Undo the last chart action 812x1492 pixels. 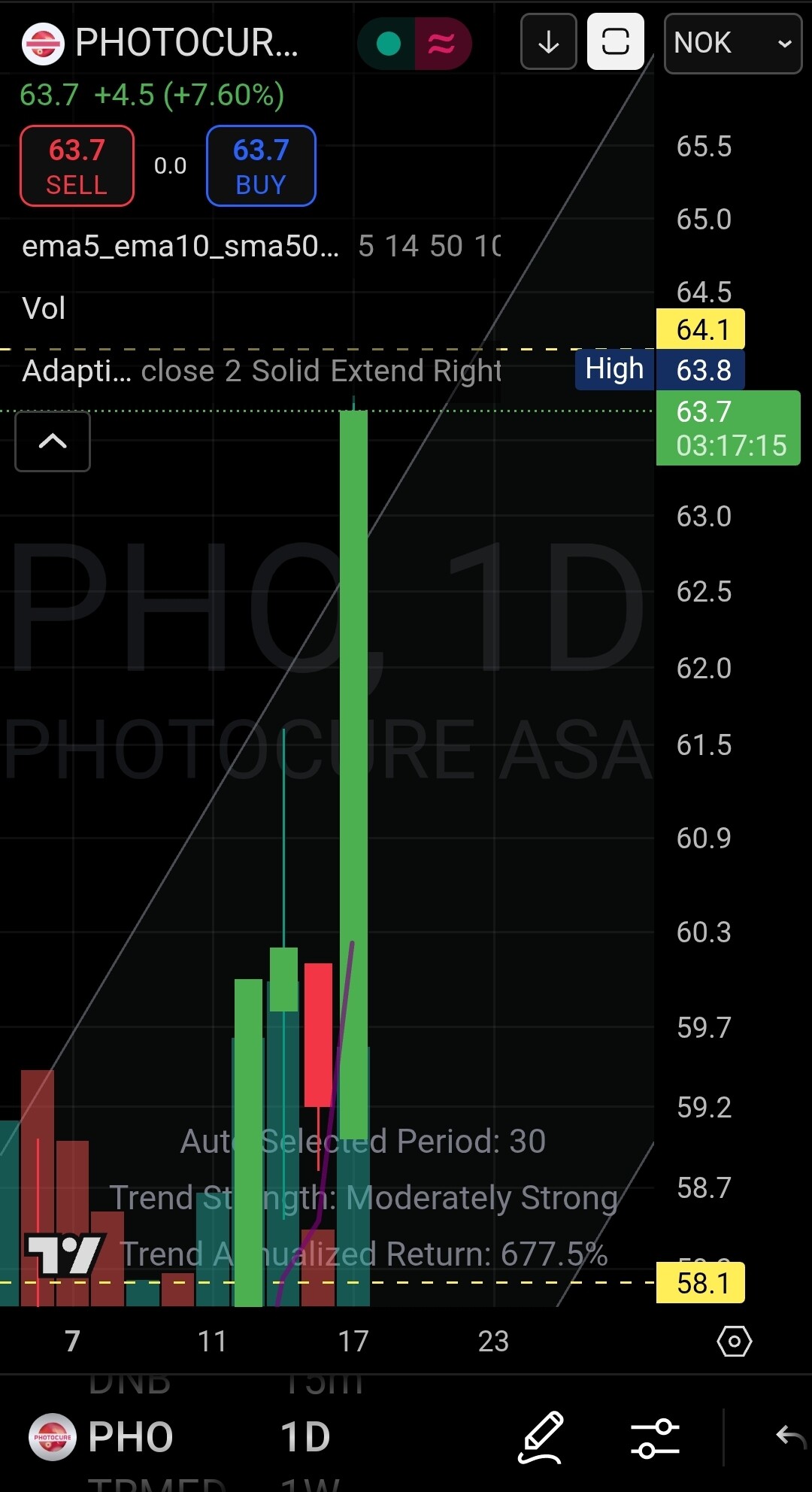791,1436
